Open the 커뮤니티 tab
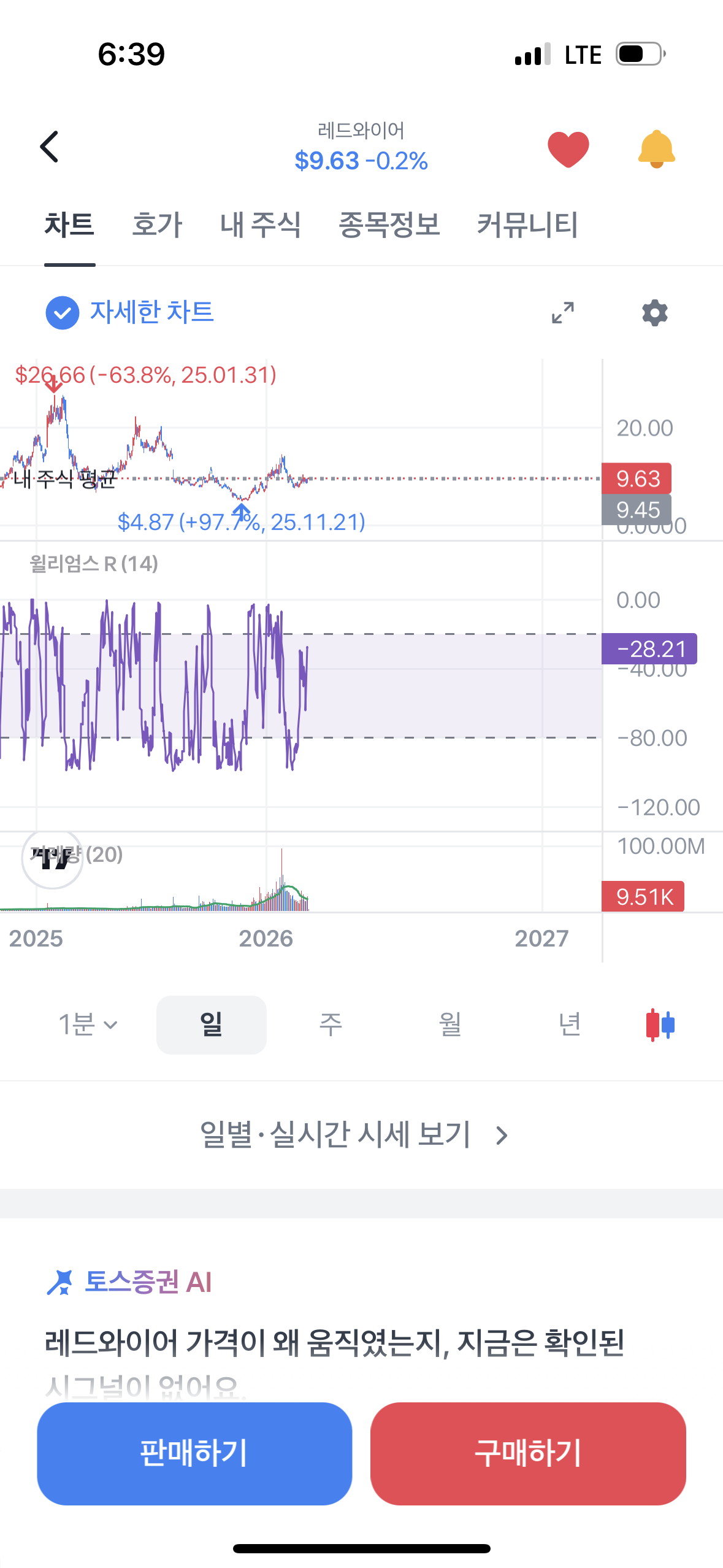Viewport: 723px width, 1568px height. 526,225
